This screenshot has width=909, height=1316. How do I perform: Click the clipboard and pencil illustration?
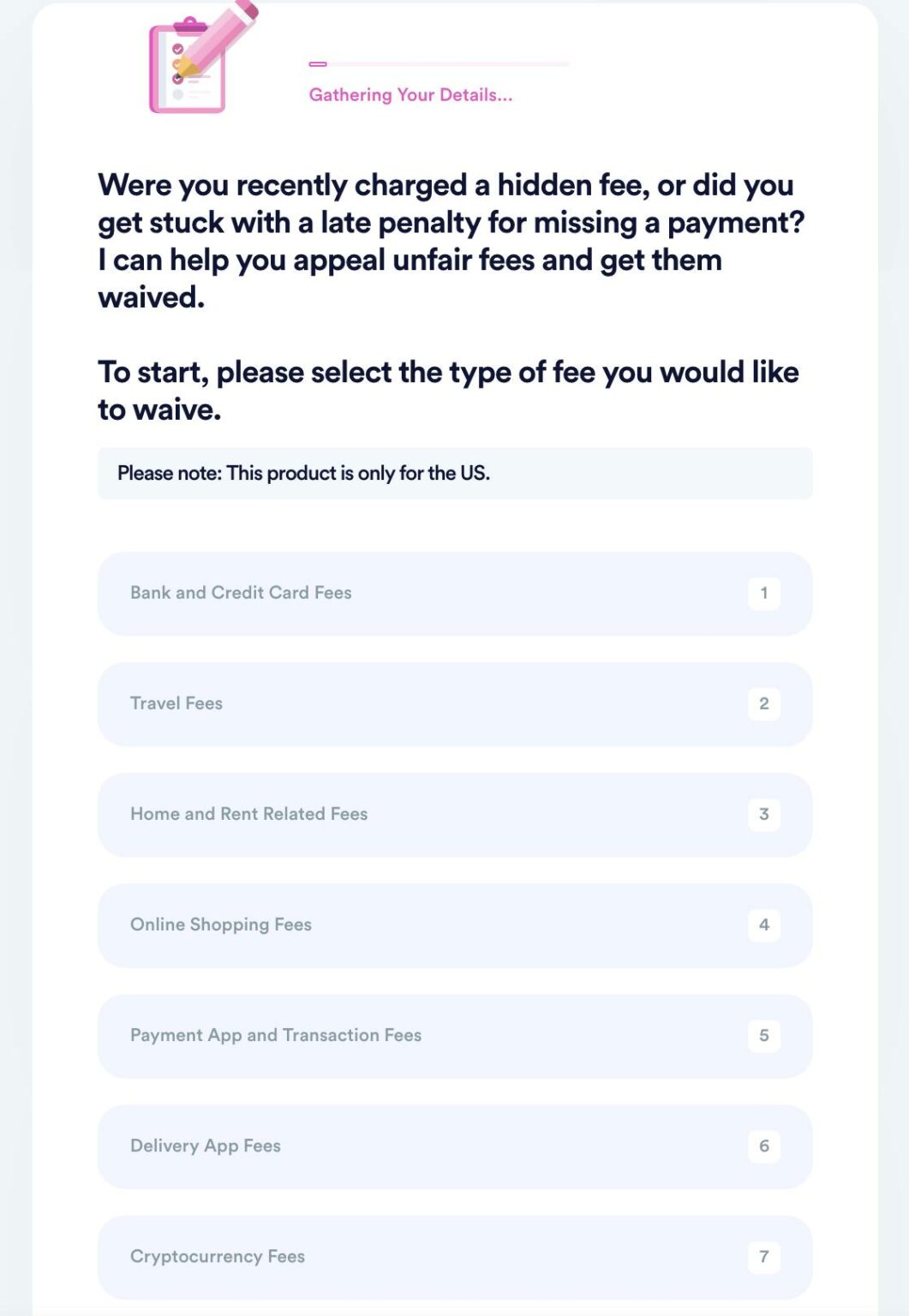click(x=196, y=60)
